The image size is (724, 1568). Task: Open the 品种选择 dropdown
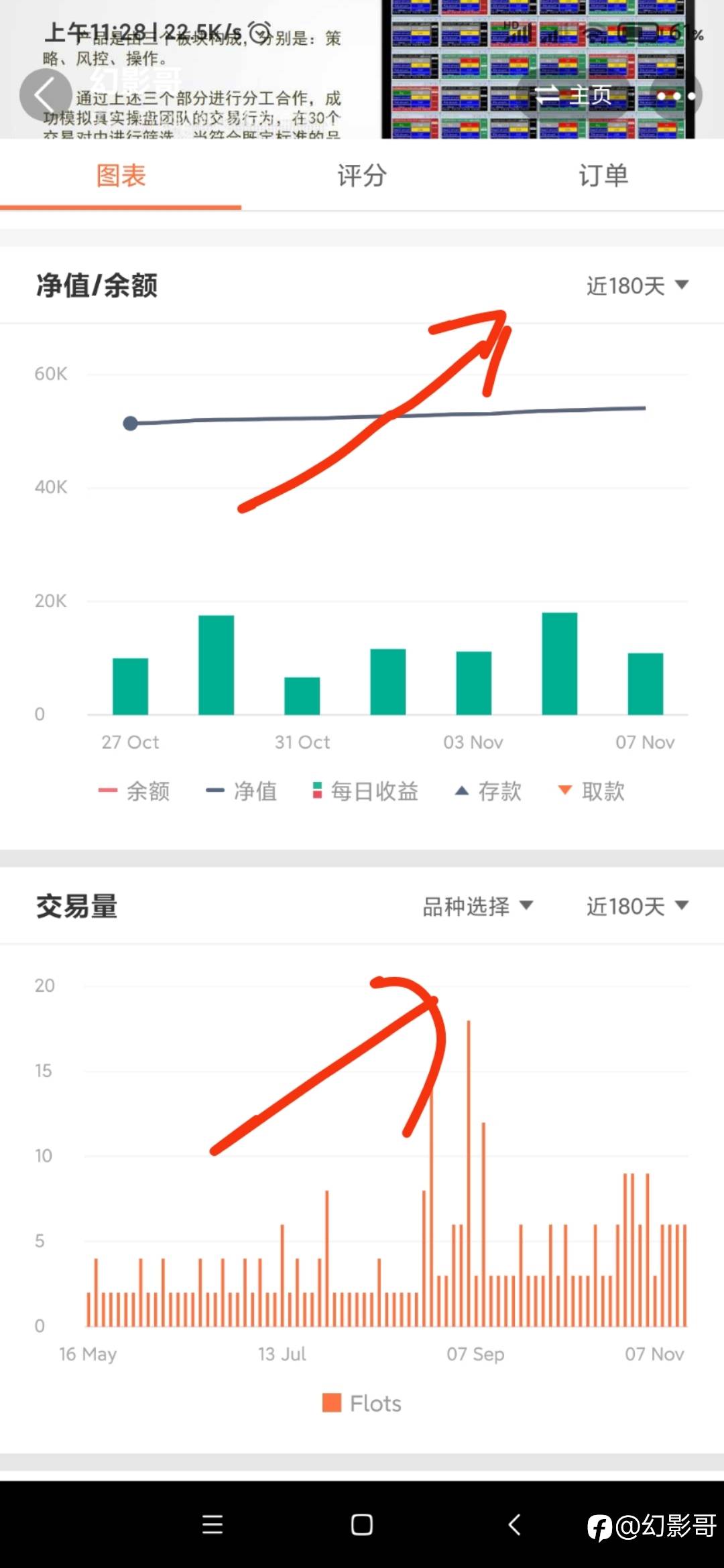point(477,907)
